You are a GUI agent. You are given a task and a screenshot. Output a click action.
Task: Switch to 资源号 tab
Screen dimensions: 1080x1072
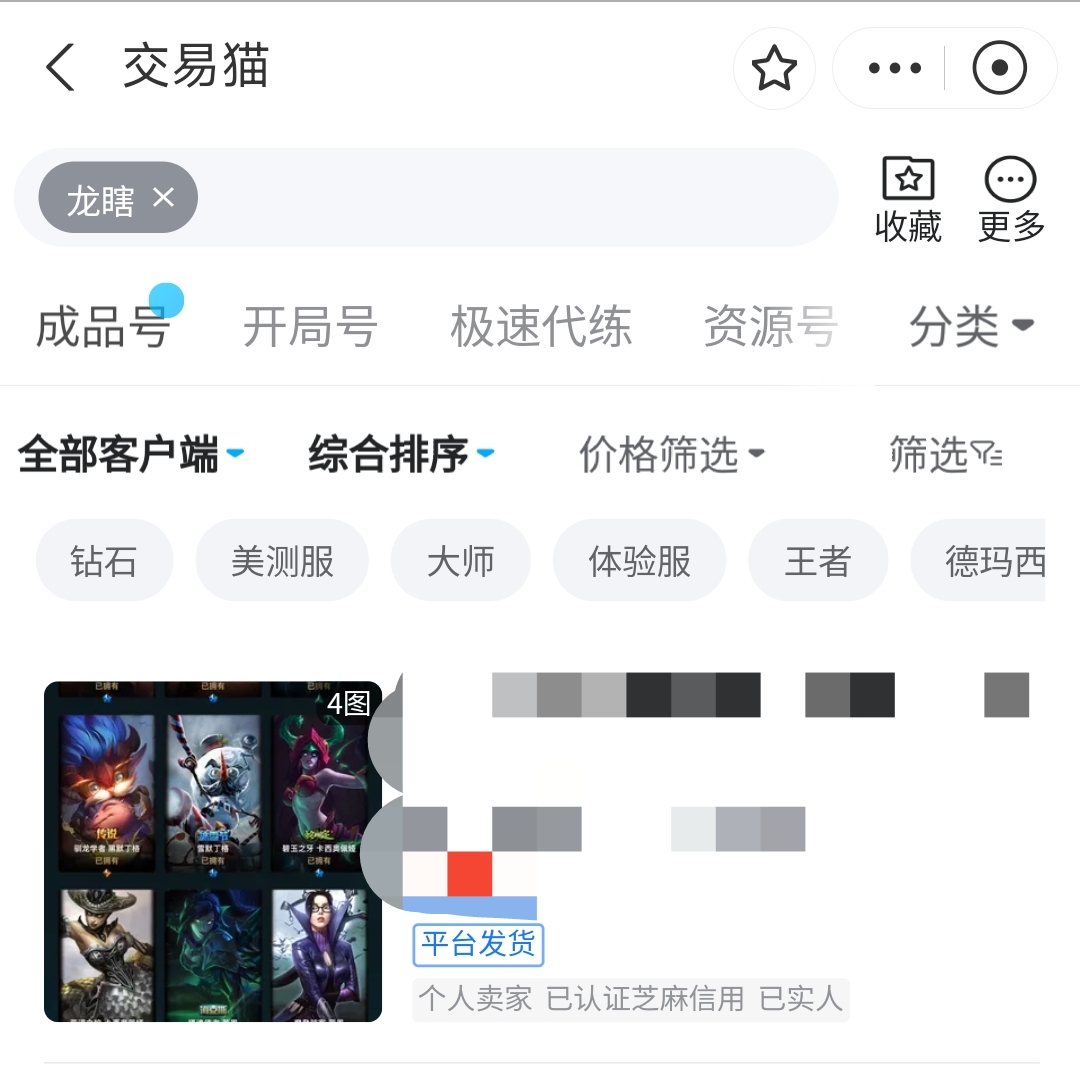pyautogui.click(x=770, y=326)
